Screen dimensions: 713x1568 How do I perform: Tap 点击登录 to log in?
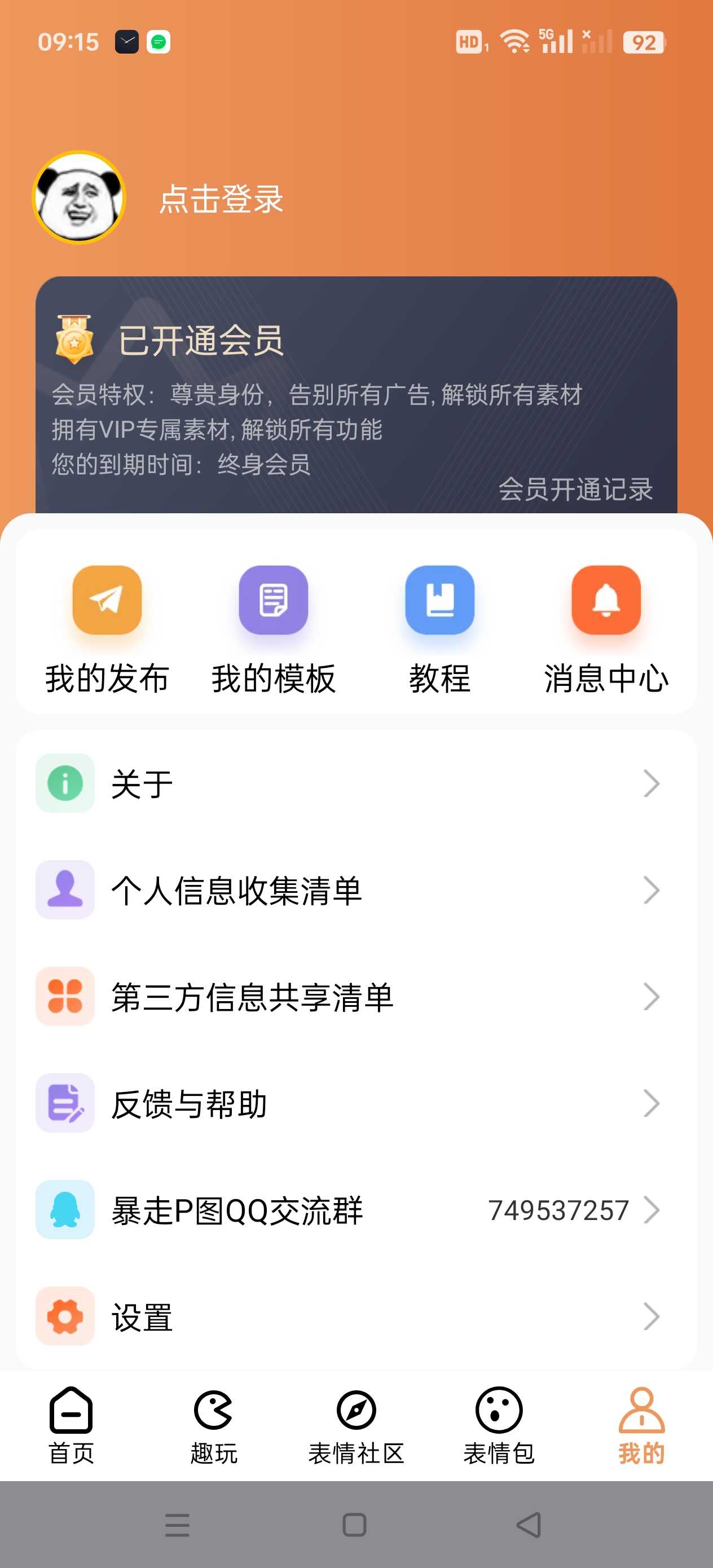(221, 199)
